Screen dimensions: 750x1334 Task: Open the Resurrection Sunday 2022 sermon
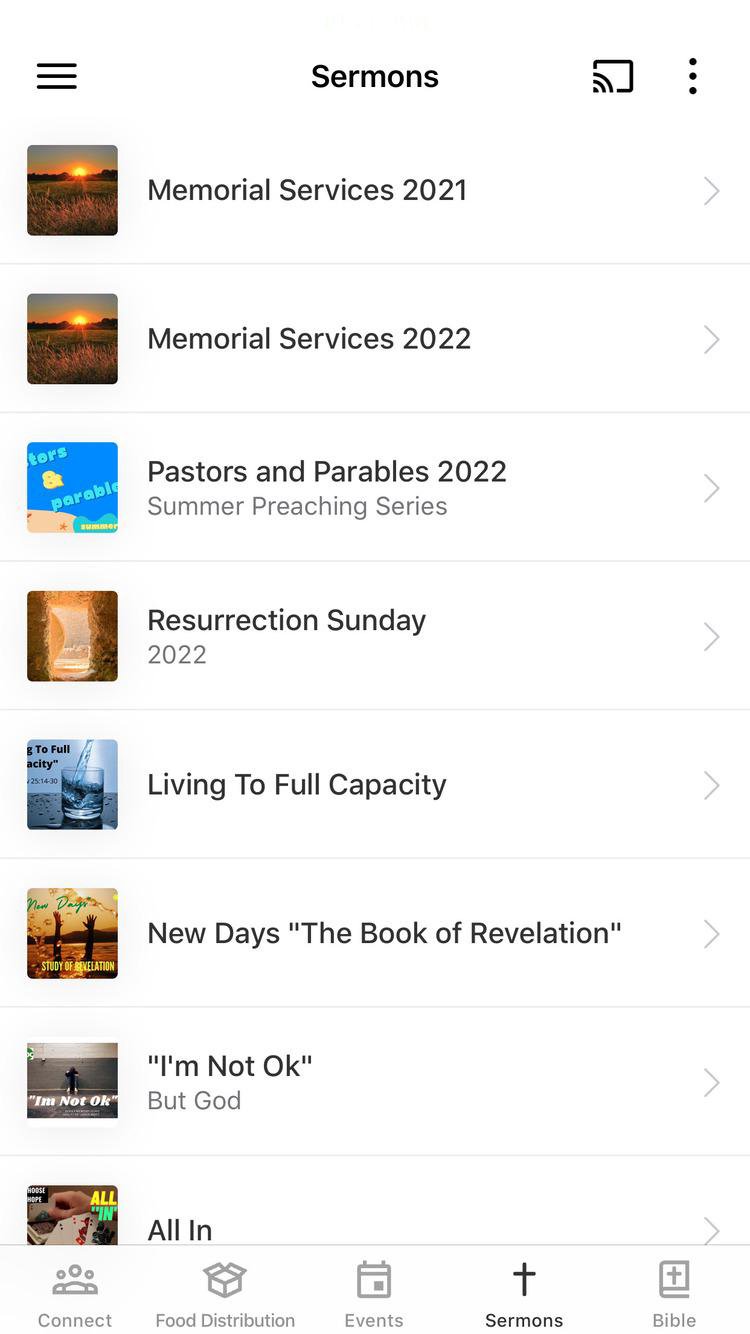pyautogui.click(x=375, y=636)
